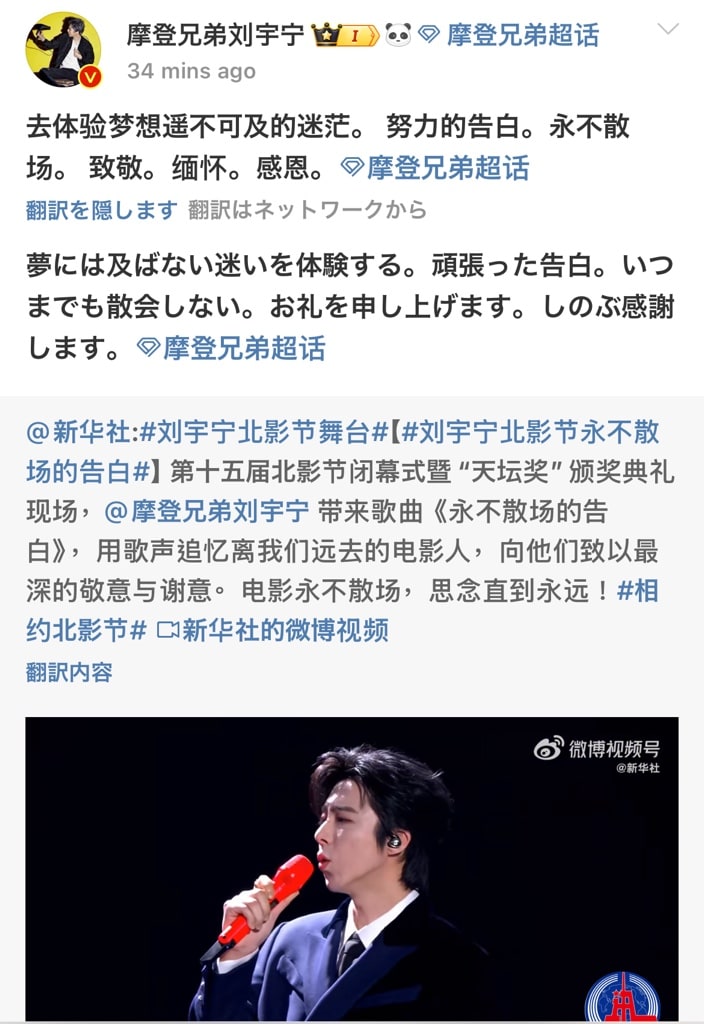Hide translation via 翻訳を隠します
The width and height of the screenshot is (704, 1024).
pyautogui.click(x=101, y=209)
